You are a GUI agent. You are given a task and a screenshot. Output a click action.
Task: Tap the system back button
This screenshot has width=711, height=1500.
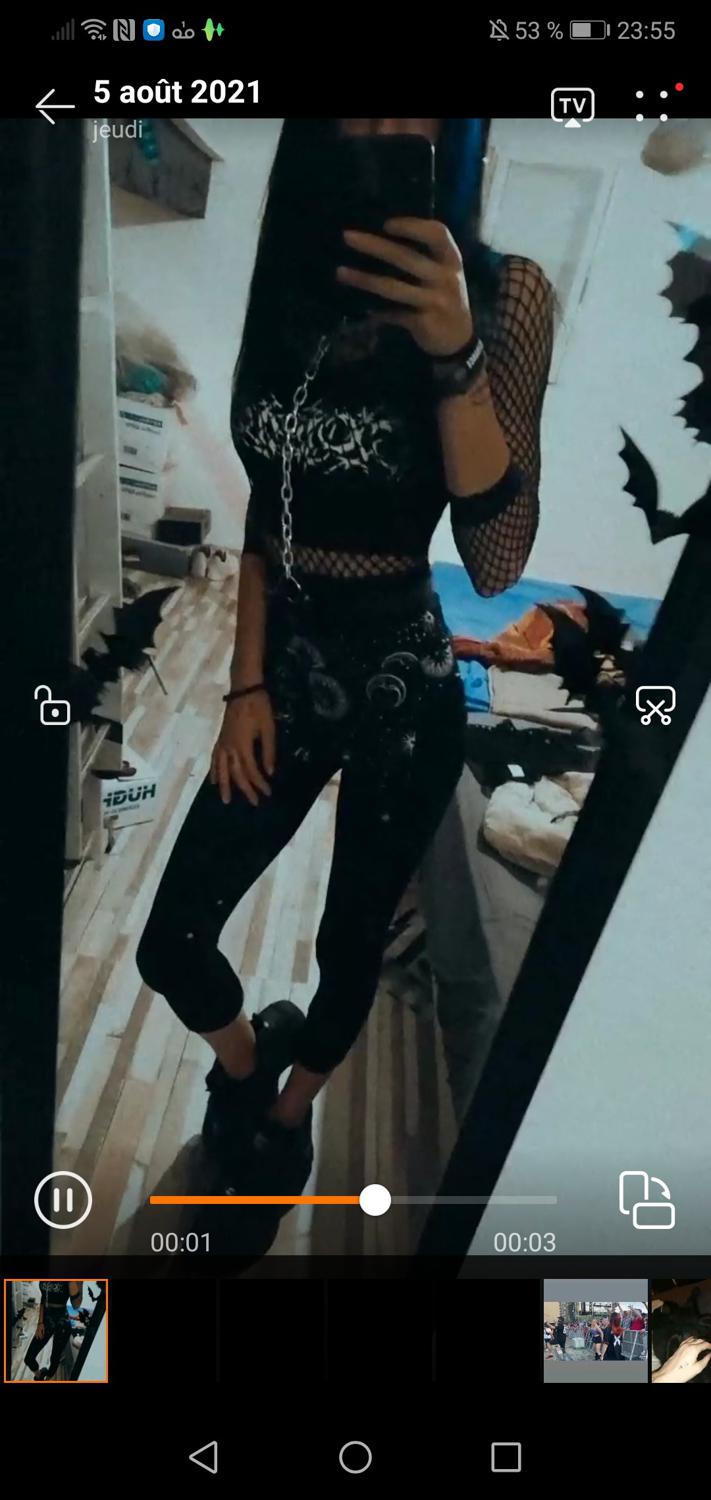[x=203, y=1457]
